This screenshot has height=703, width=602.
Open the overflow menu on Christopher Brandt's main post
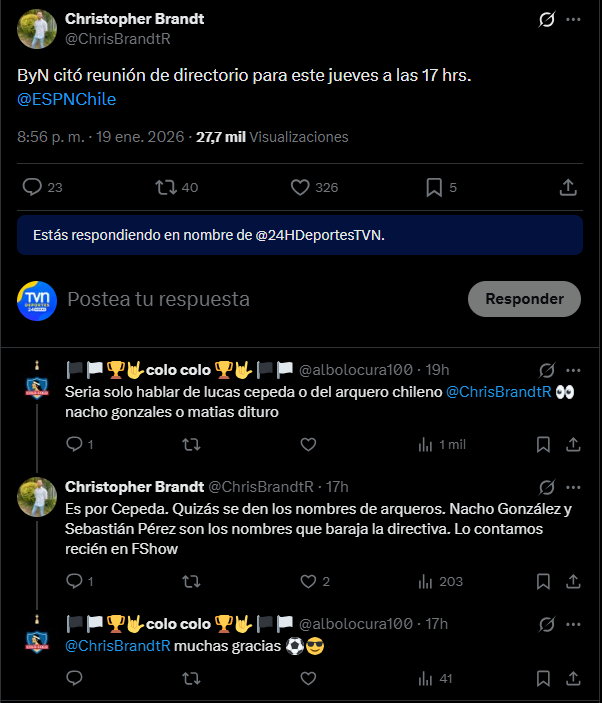[572, 19]
